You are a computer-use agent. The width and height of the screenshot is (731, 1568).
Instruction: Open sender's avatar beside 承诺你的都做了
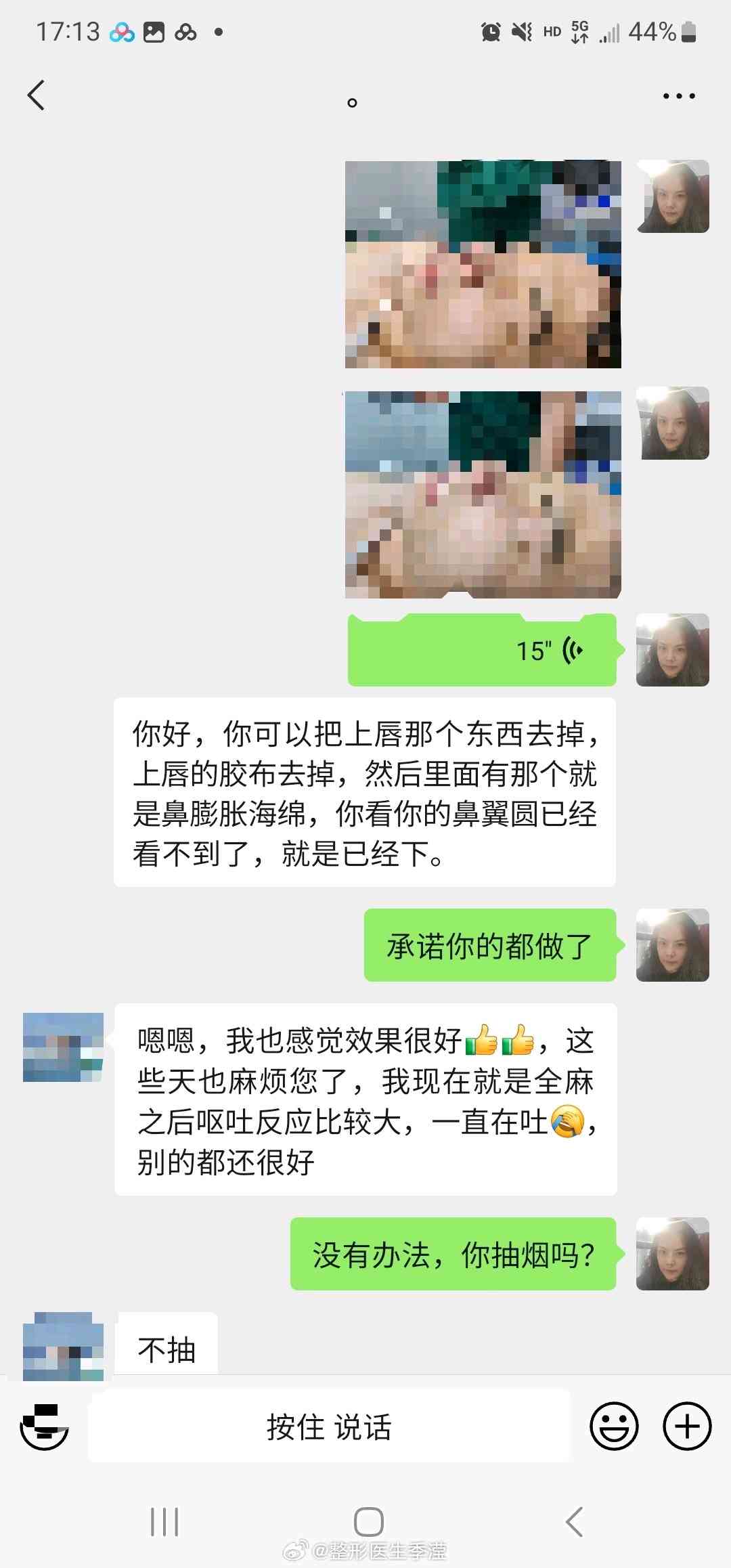coord(672,945)
